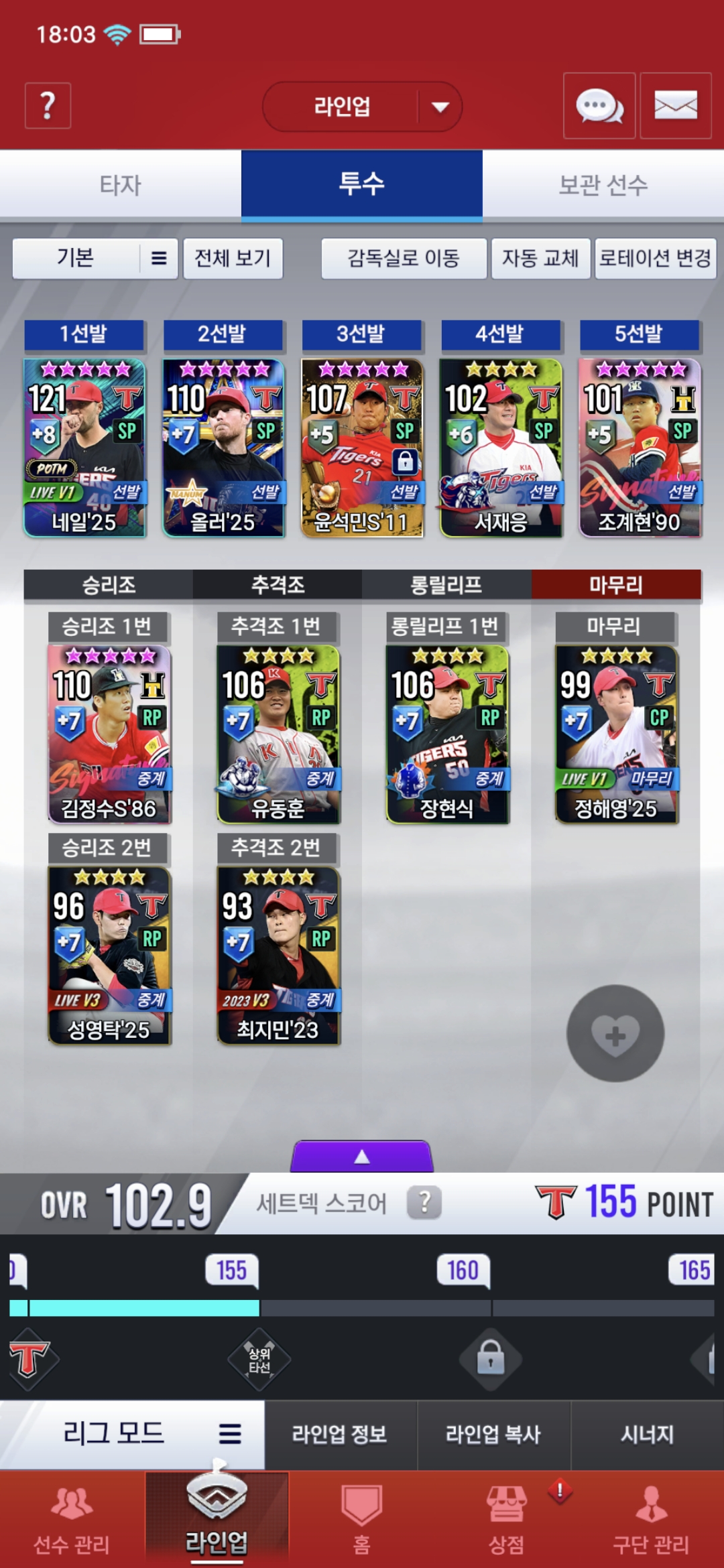Tap the 전체 보기 button
The image size is (724, 1568).
point(233,258)
